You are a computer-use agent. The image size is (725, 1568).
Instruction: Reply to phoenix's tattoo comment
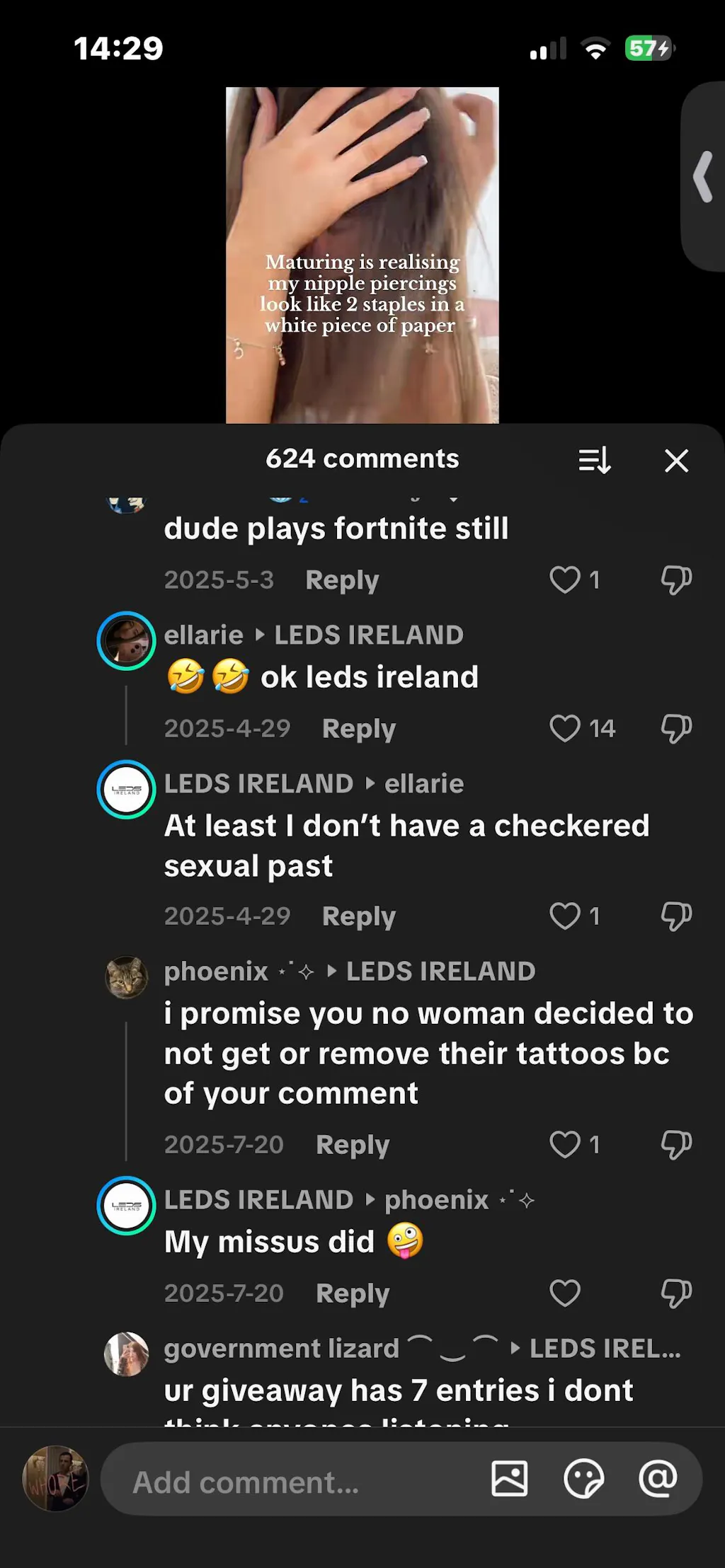point(353,1144)
